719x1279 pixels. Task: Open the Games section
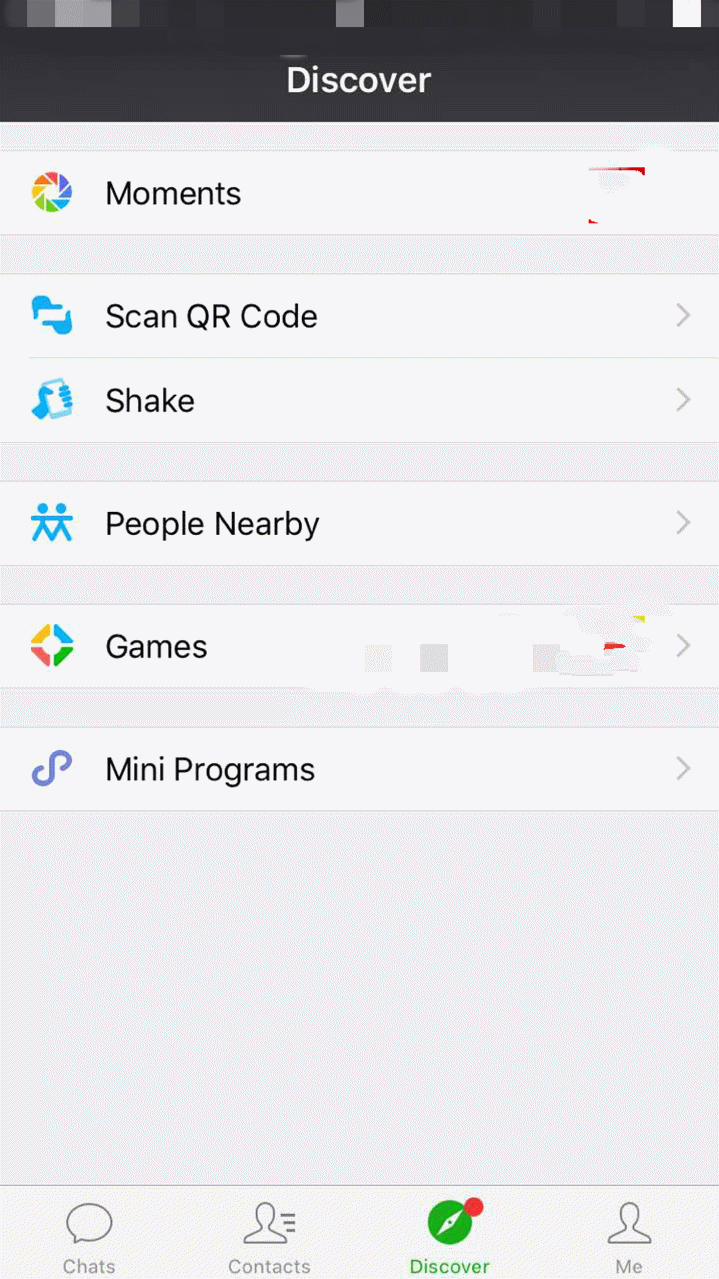(156, 647)
